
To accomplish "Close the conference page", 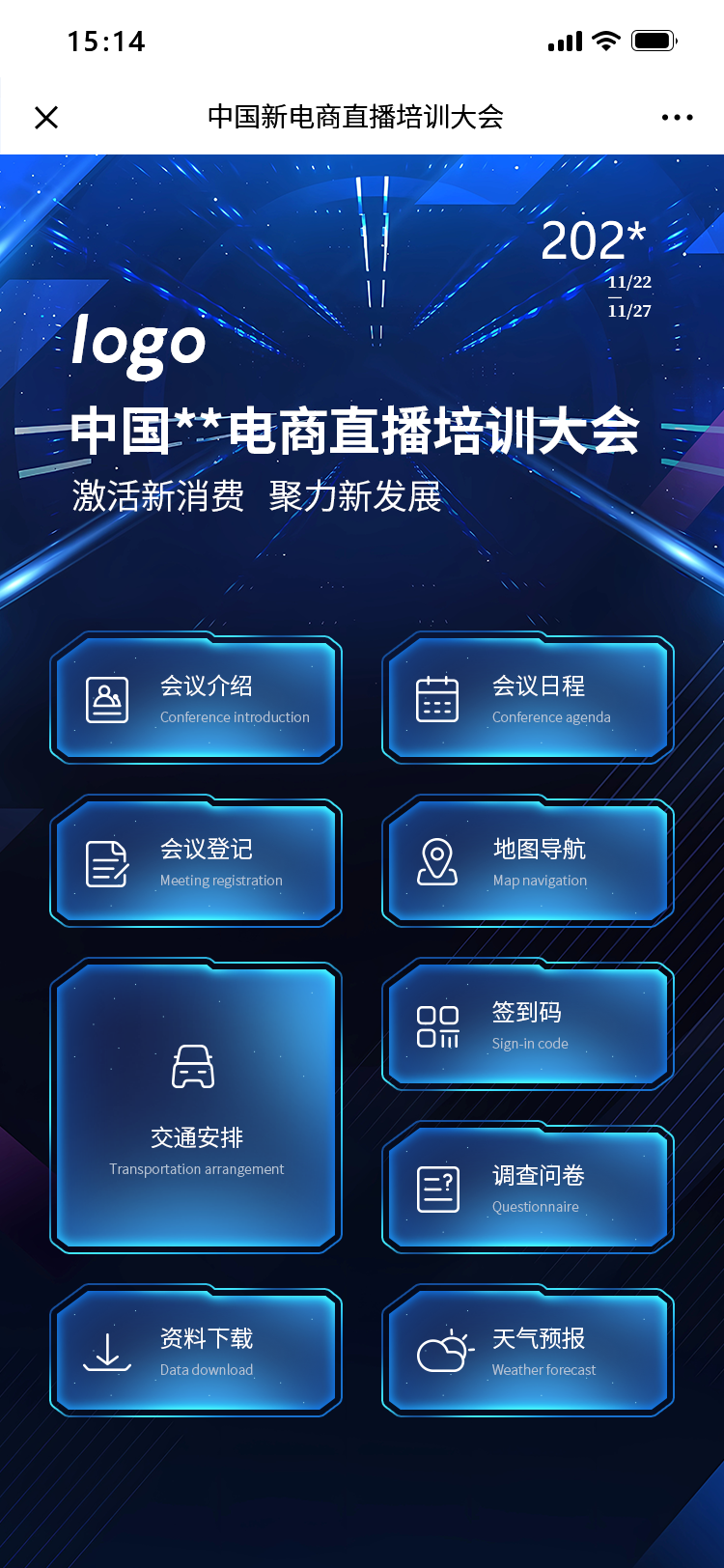I will [46, 118].
